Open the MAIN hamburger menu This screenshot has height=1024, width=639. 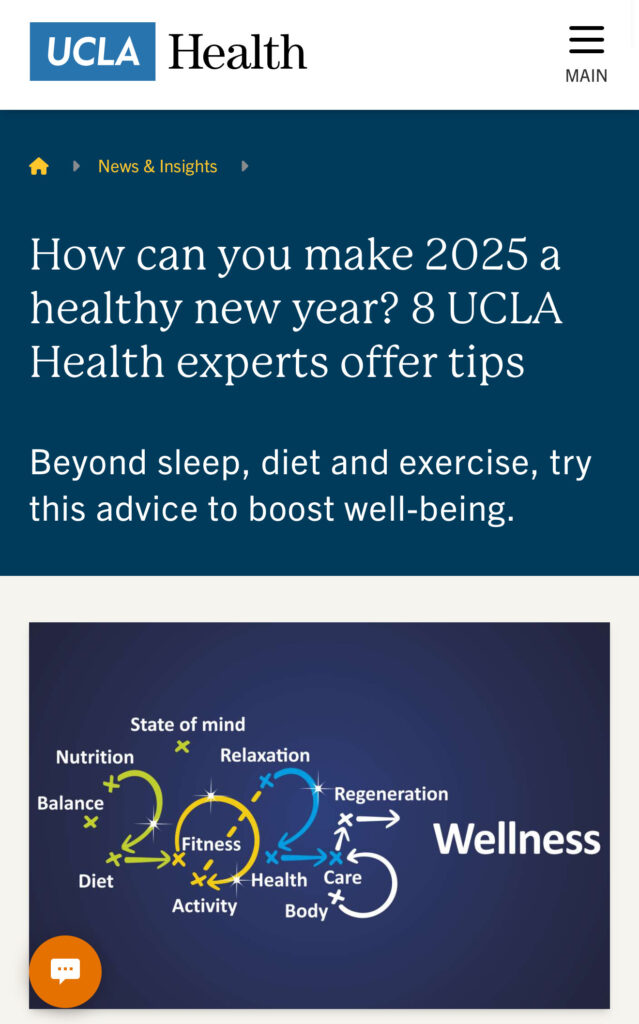click(586, 52)
